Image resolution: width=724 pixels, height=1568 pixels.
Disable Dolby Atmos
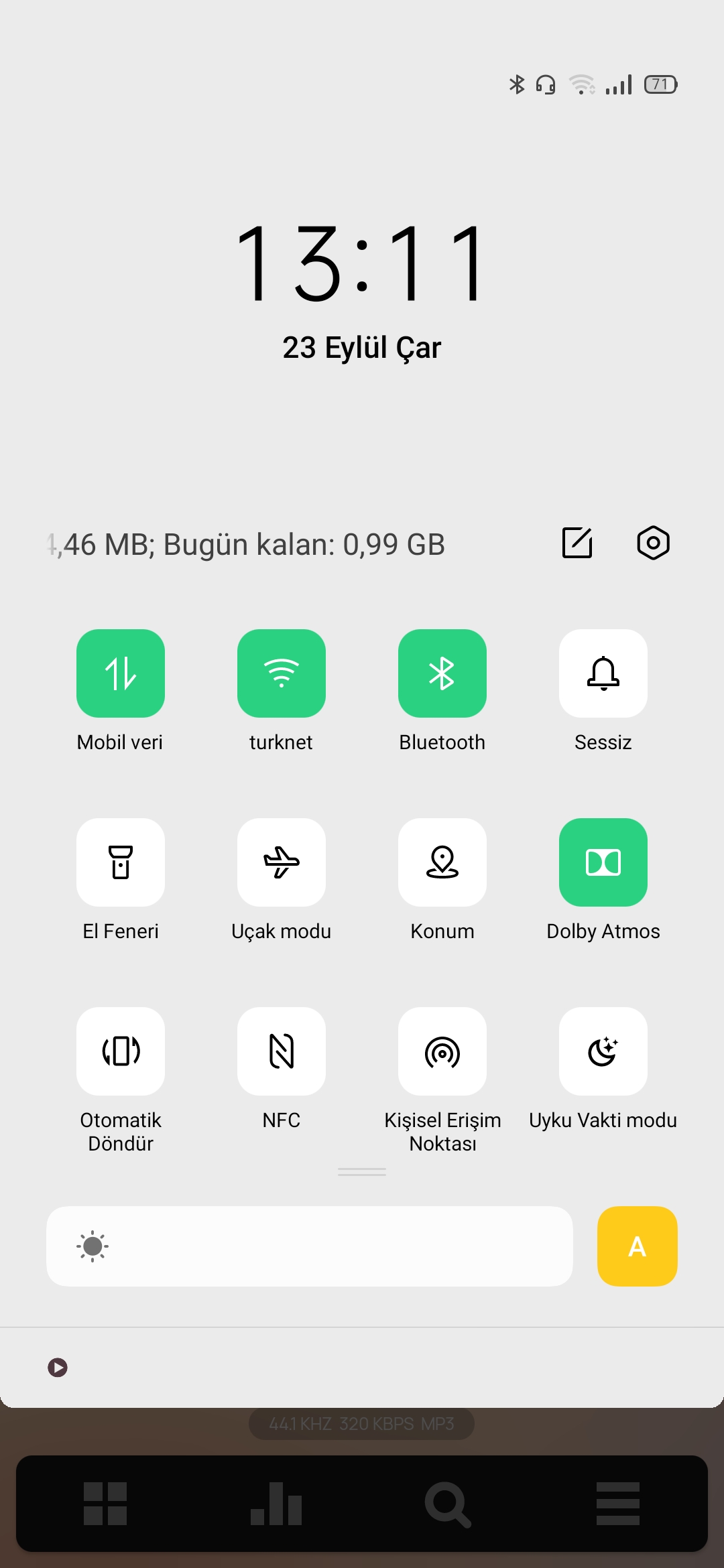tap(603, 862)
